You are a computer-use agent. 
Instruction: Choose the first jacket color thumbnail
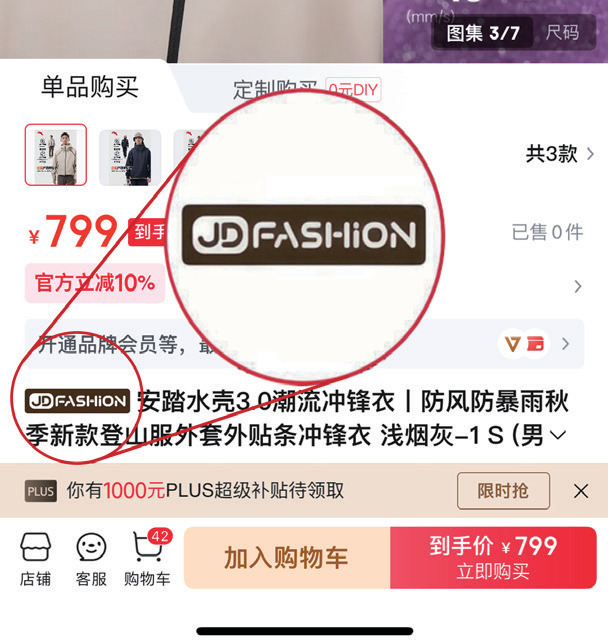[56, 155]
